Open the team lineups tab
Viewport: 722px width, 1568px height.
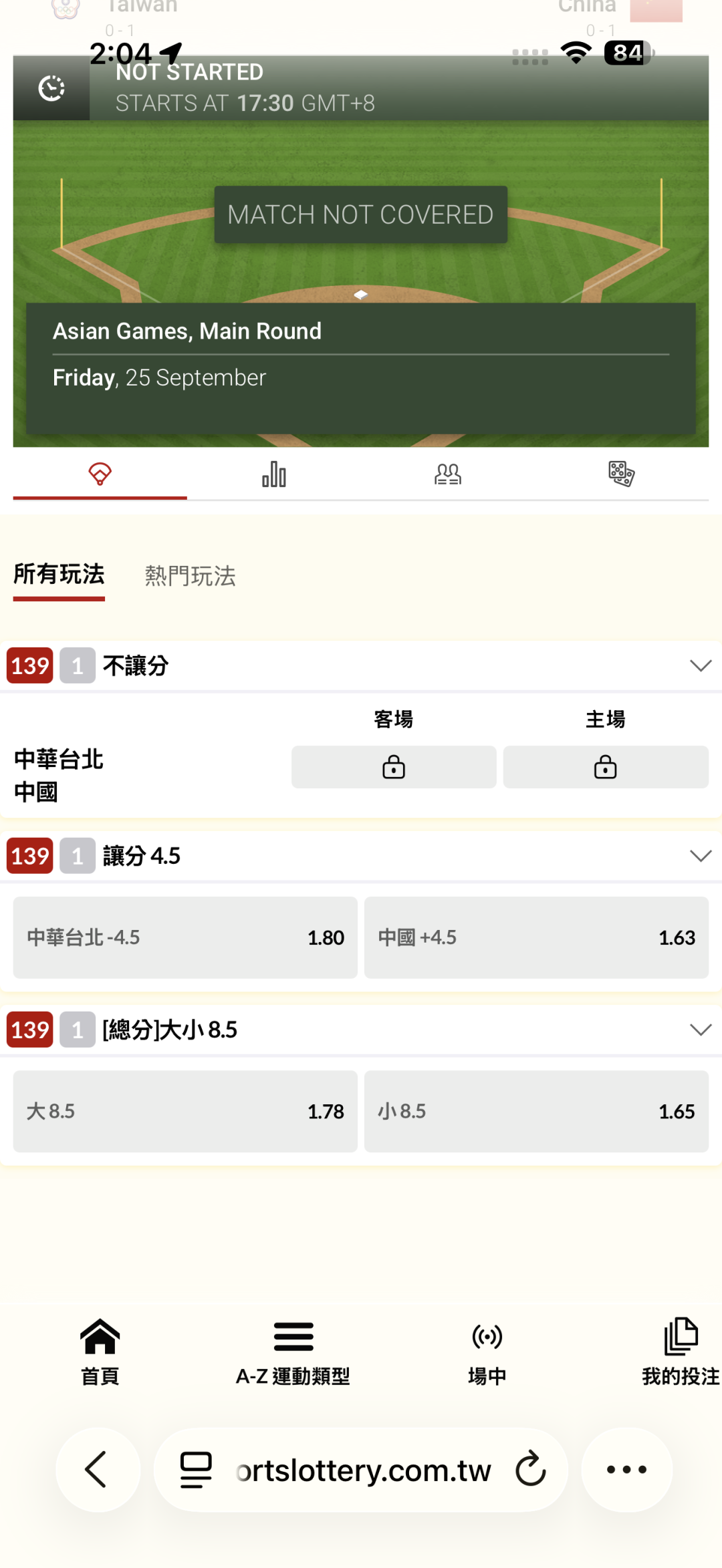click(x=448, y=474)
